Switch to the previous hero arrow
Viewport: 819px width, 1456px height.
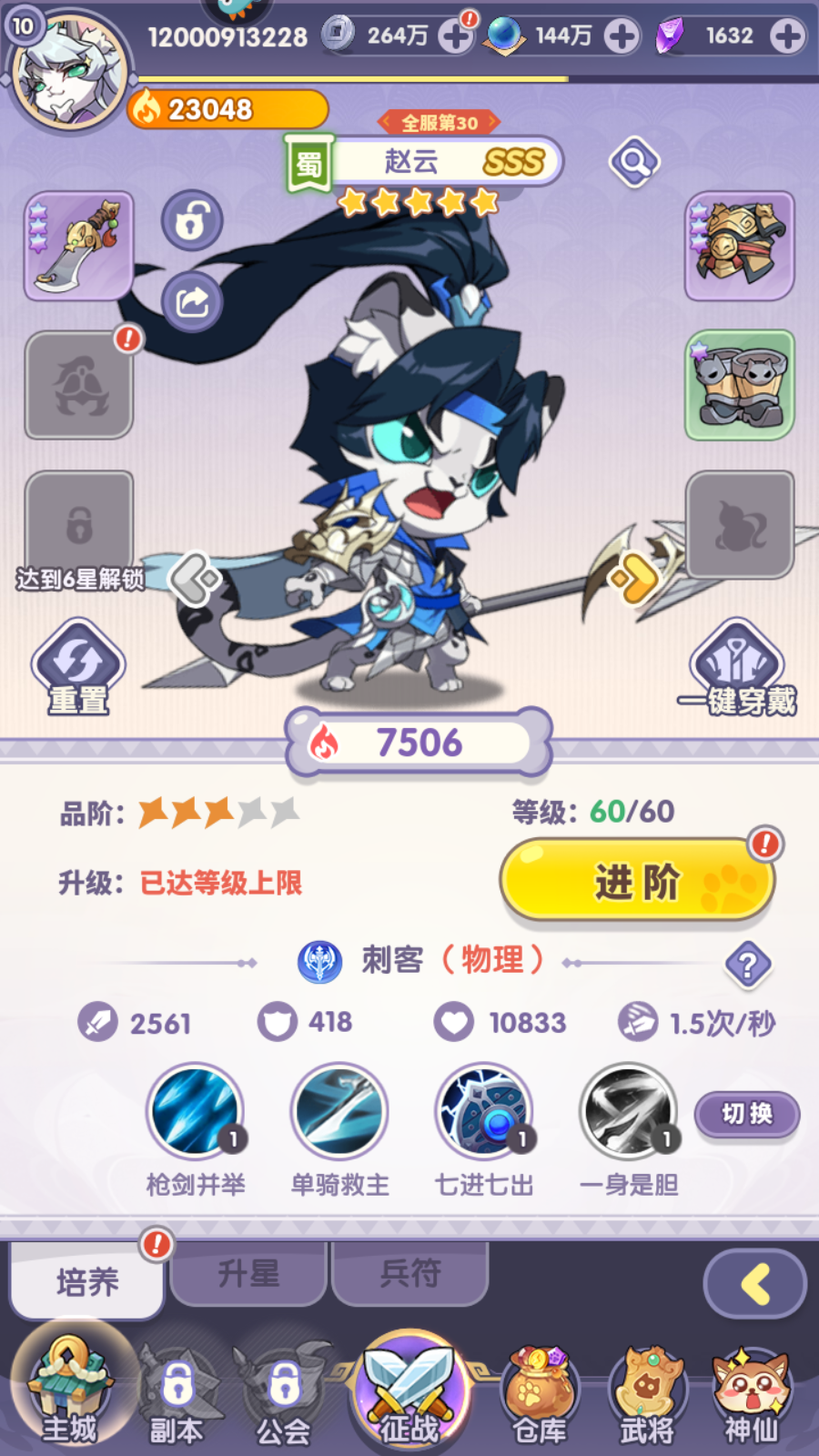pyautogui.click(x=196, y=578)
